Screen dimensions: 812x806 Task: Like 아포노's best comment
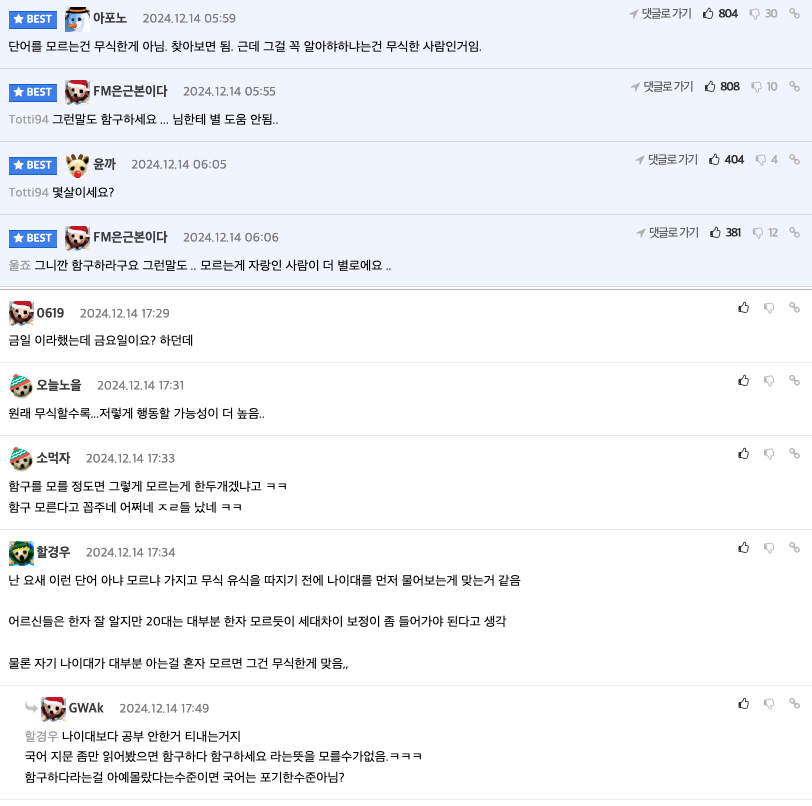(x=710, y=14)
